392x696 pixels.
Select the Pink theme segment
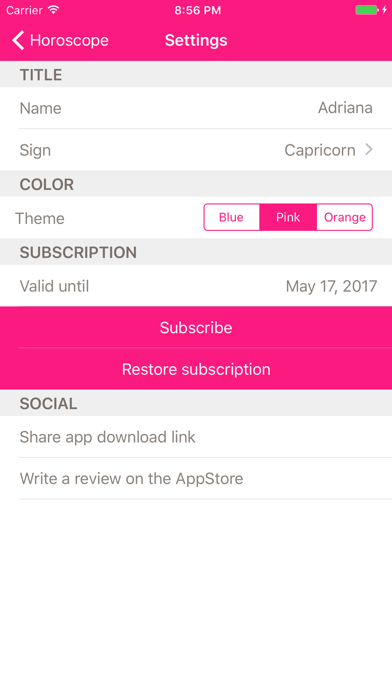pos(288,217)
